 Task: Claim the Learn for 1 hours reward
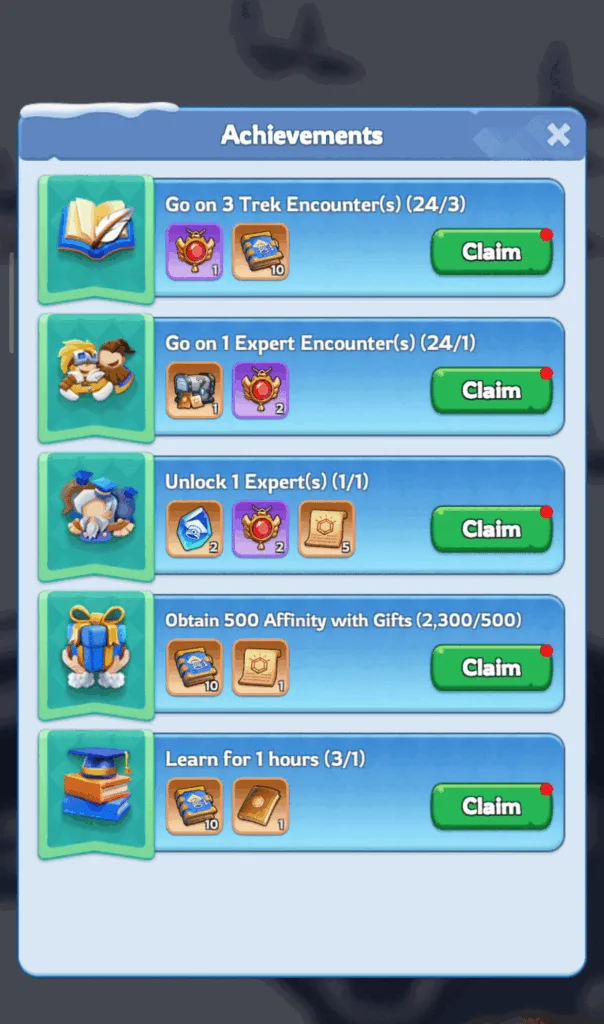(491, 806)
